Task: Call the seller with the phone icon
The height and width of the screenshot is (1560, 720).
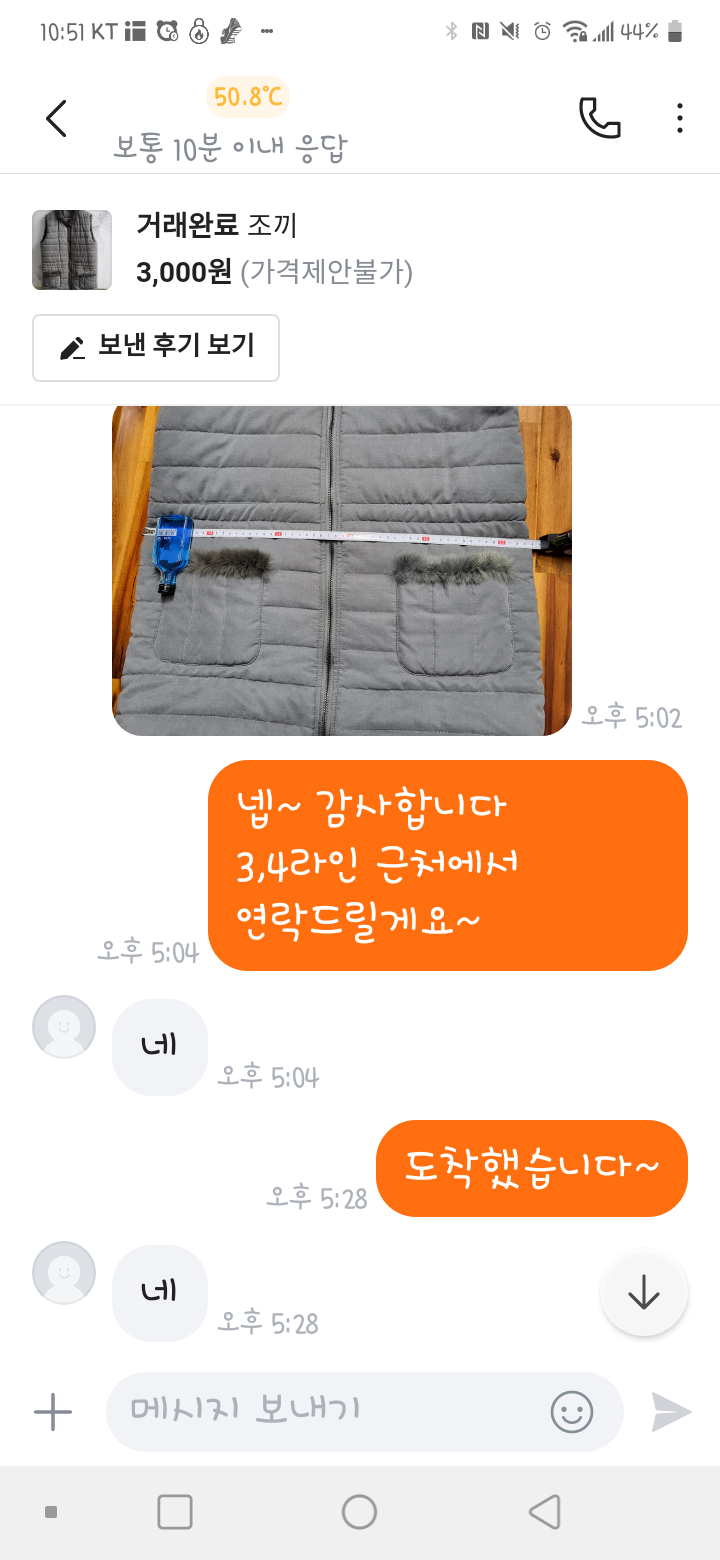Action: point(599,119)
